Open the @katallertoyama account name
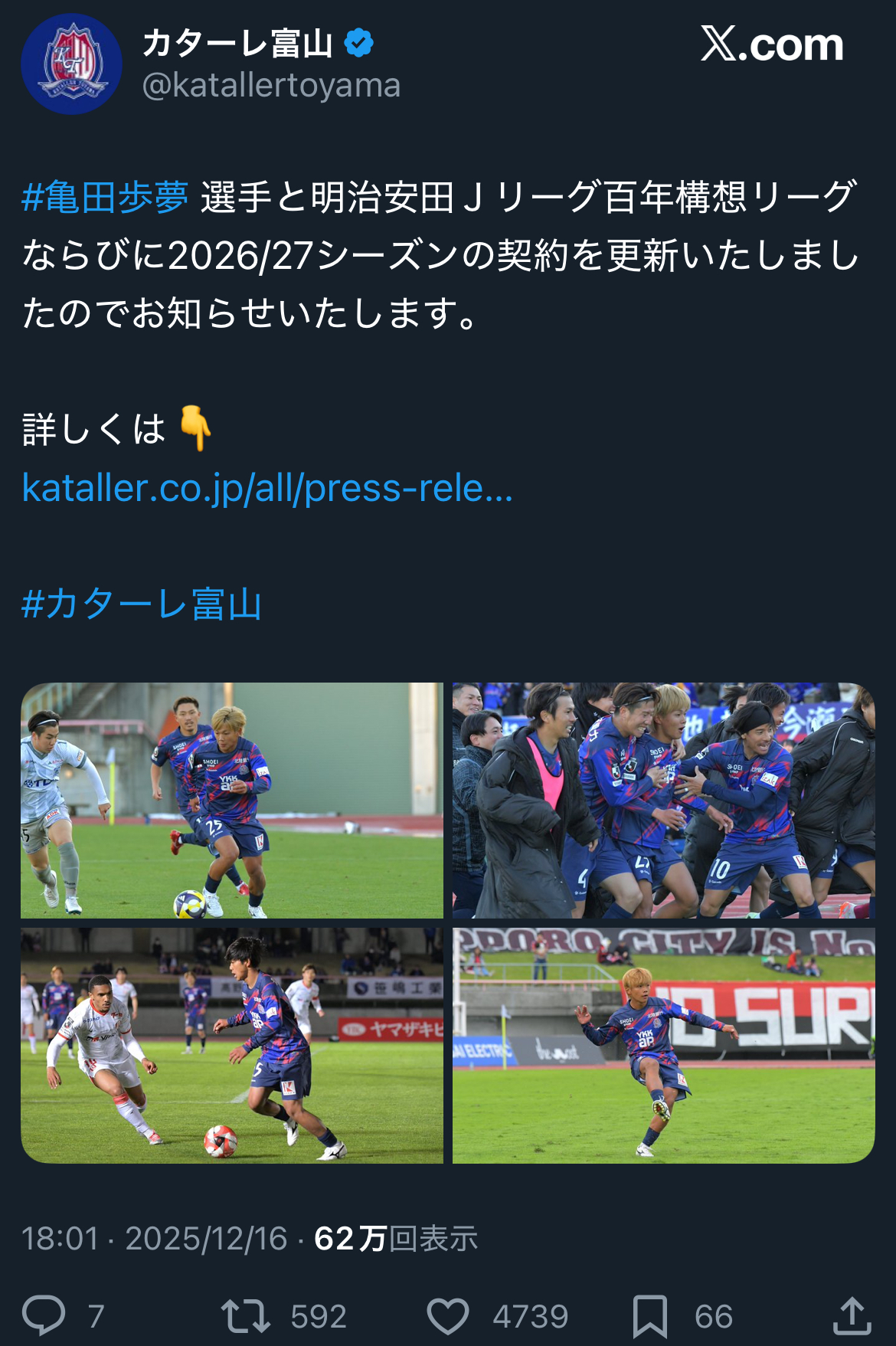Viewport: 896px width, 1346px height. click(x=271, y=86)
